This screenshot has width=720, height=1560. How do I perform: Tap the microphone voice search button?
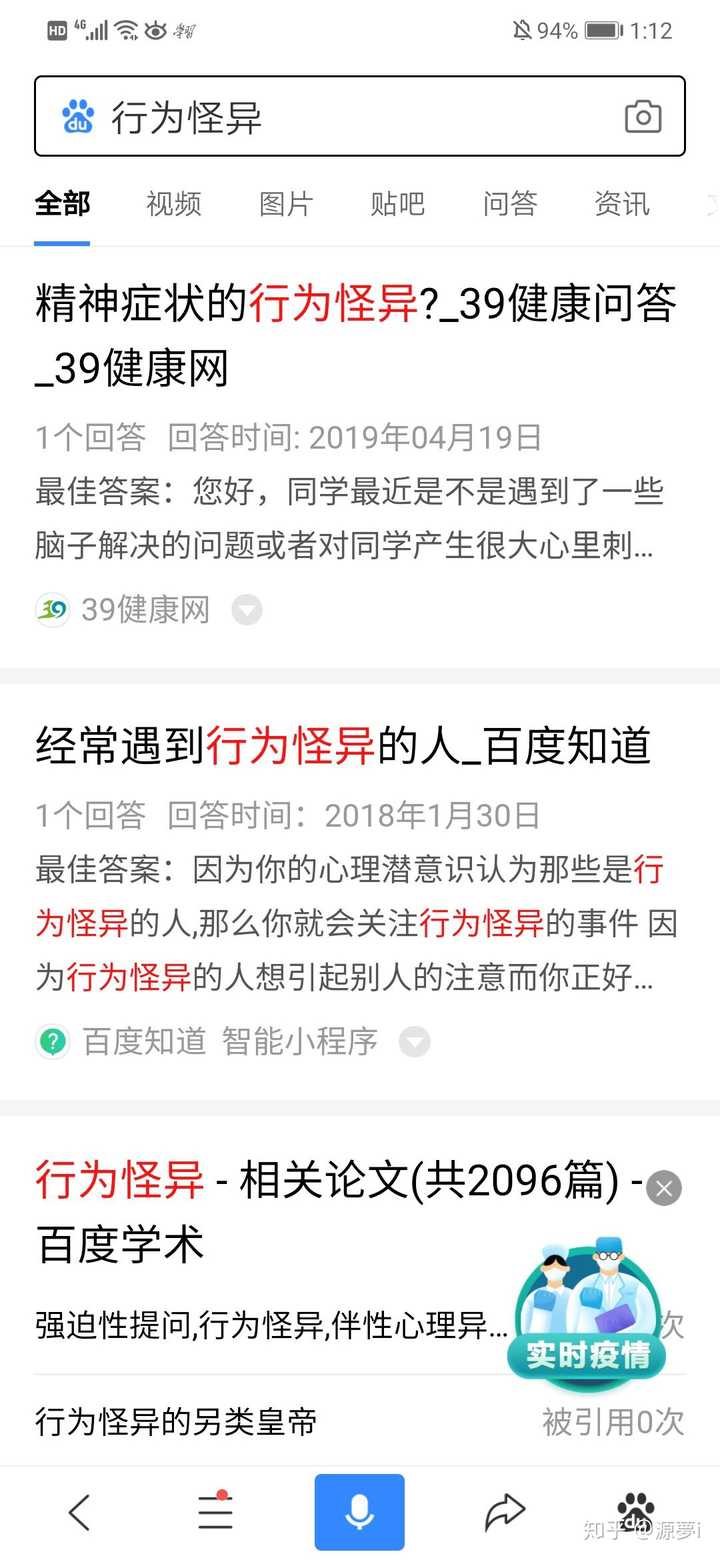pos(360,1510)
